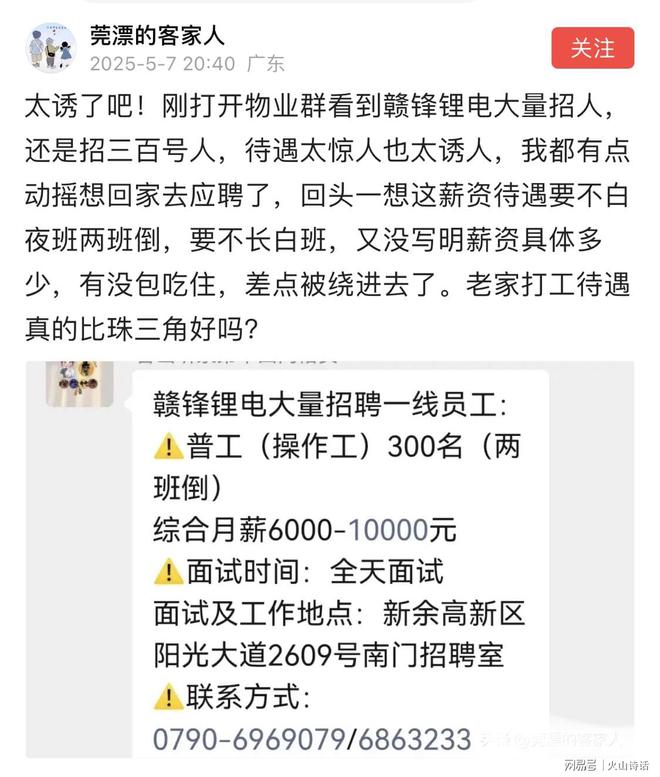660x777 pixels.
Task: Open the 莞漂的客家人 username link
Action: pos(158,35)
